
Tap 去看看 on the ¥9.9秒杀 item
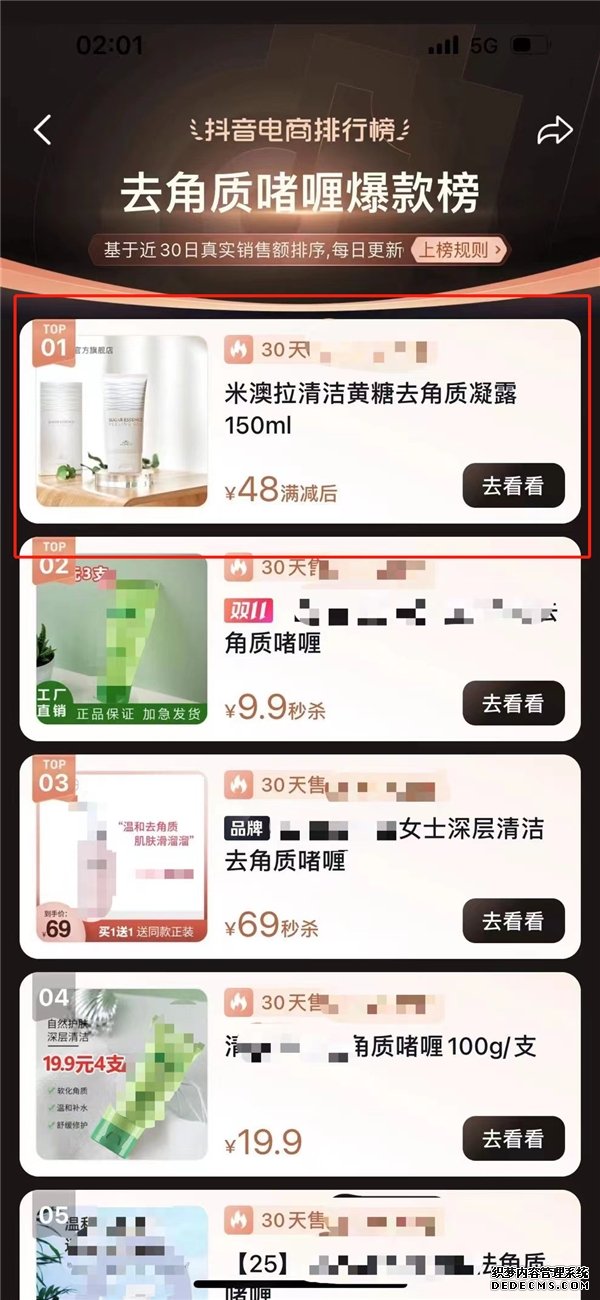coord(513,703)
